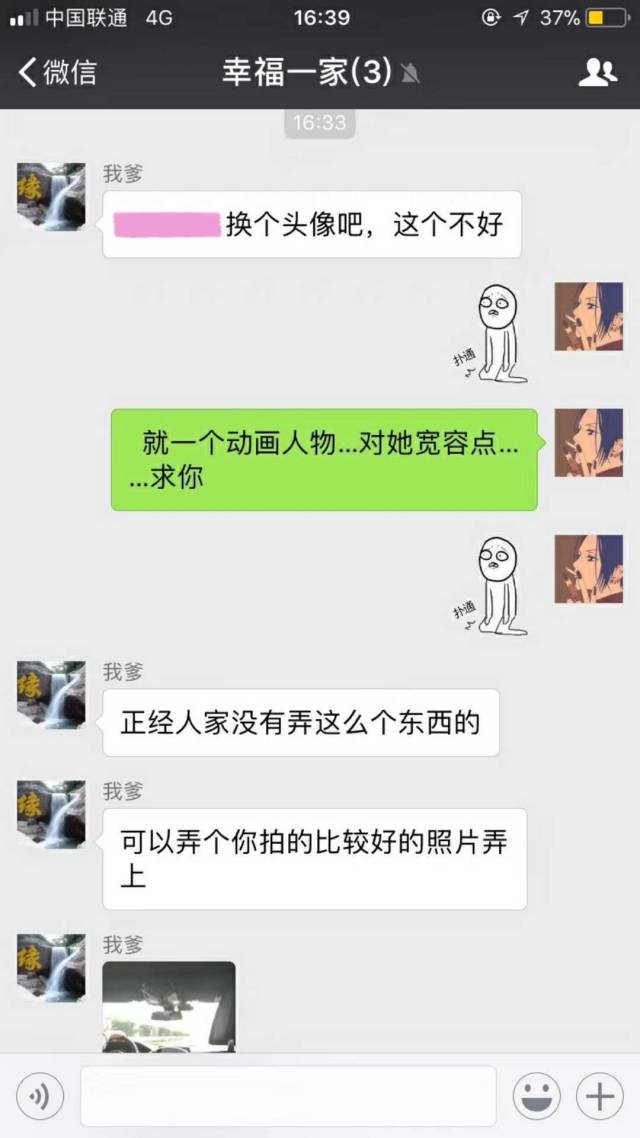Image resolution: width=640 pixels, height=1138 pixels.
Task: Open the plus attachments menu
Action: click(600, 1095)
